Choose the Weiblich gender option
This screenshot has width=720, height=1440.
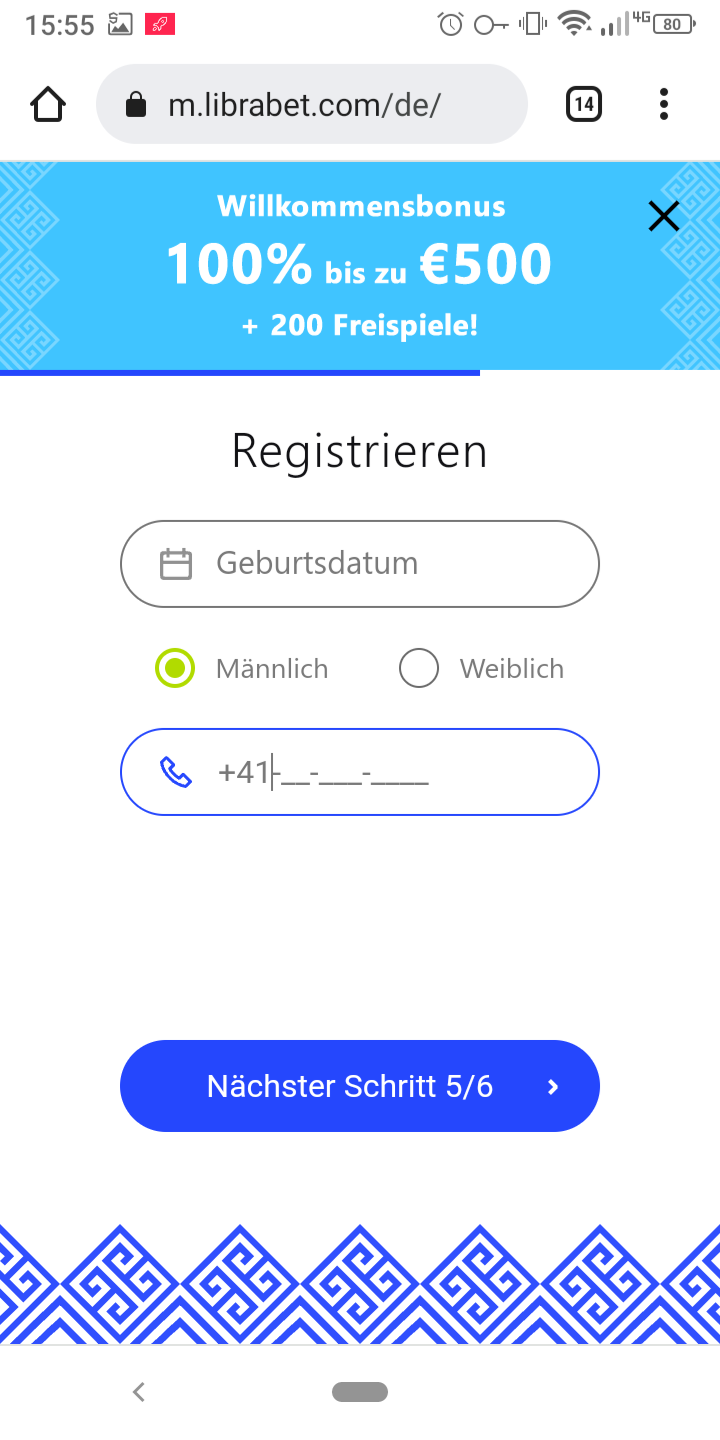pos(419,668)
